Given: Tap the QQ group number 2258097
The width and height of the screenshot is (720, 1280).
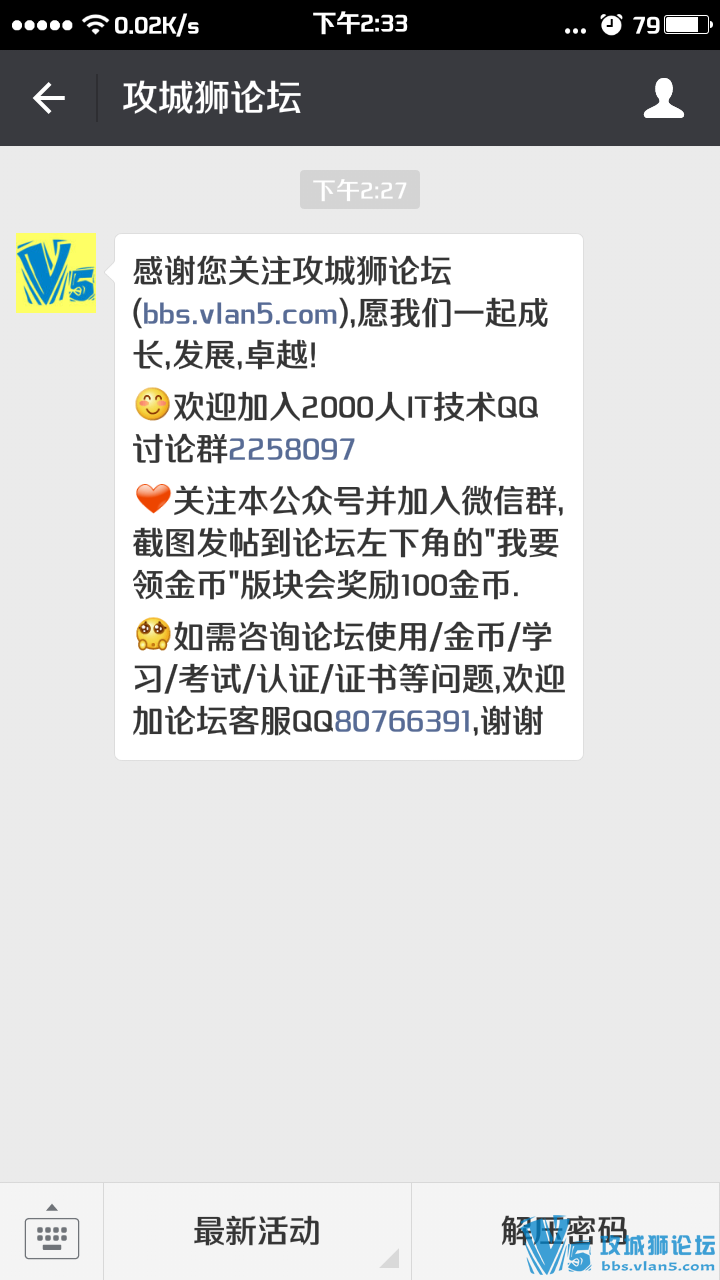Looking at the screenshot, I should click(x=292, y=449).
